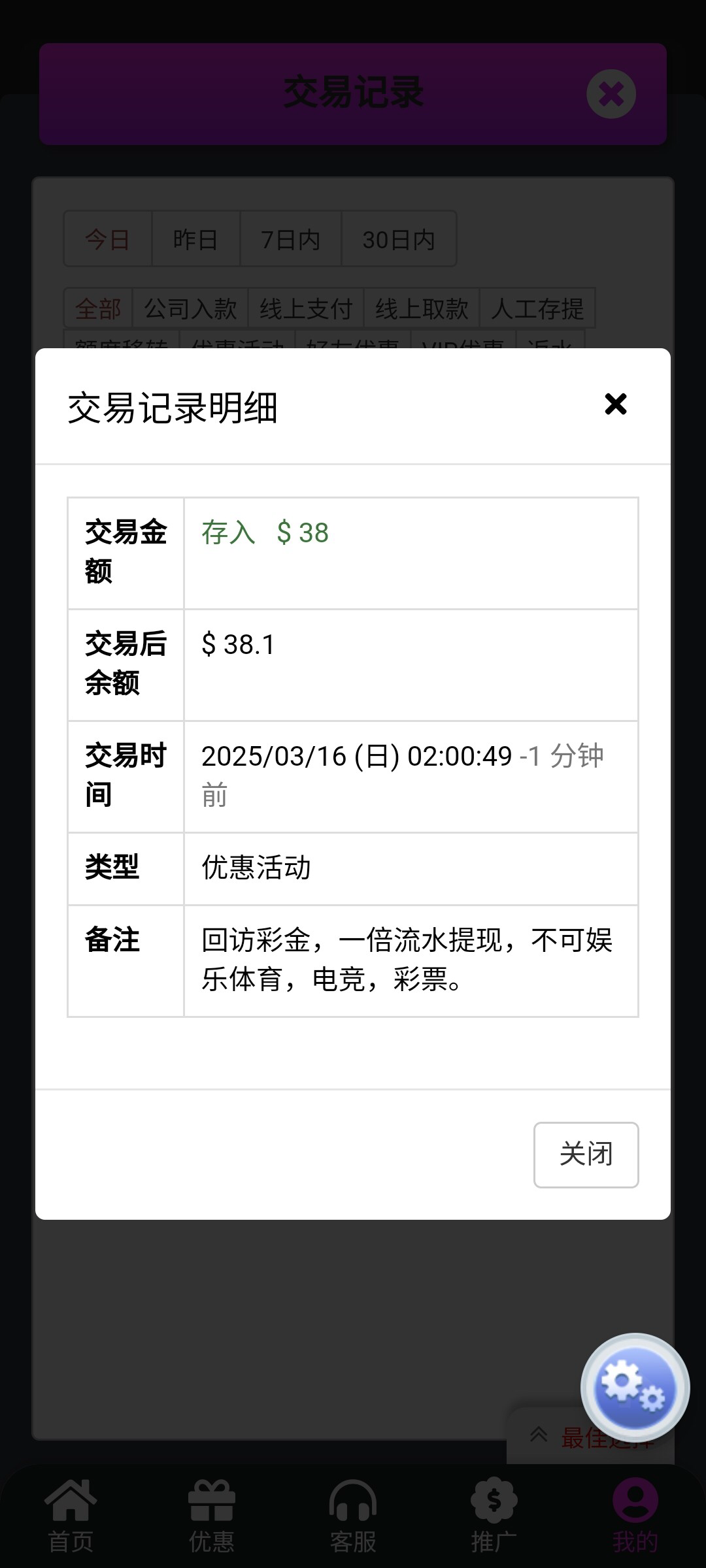Filter by 公司入款
Viewport: 706px width, 1568px height.
[x=190, y=308]
